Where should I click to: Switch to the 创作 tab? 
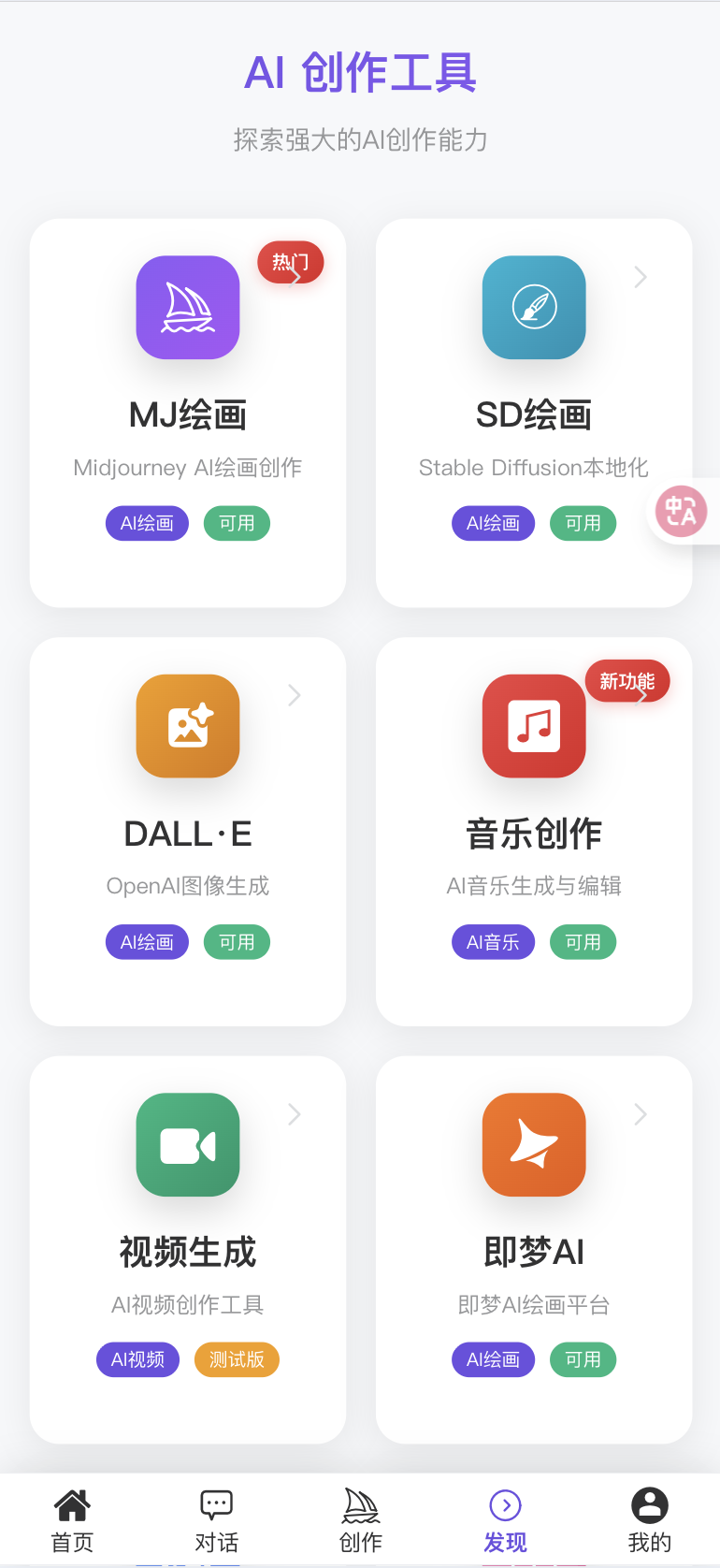[x=360, y=1520]
